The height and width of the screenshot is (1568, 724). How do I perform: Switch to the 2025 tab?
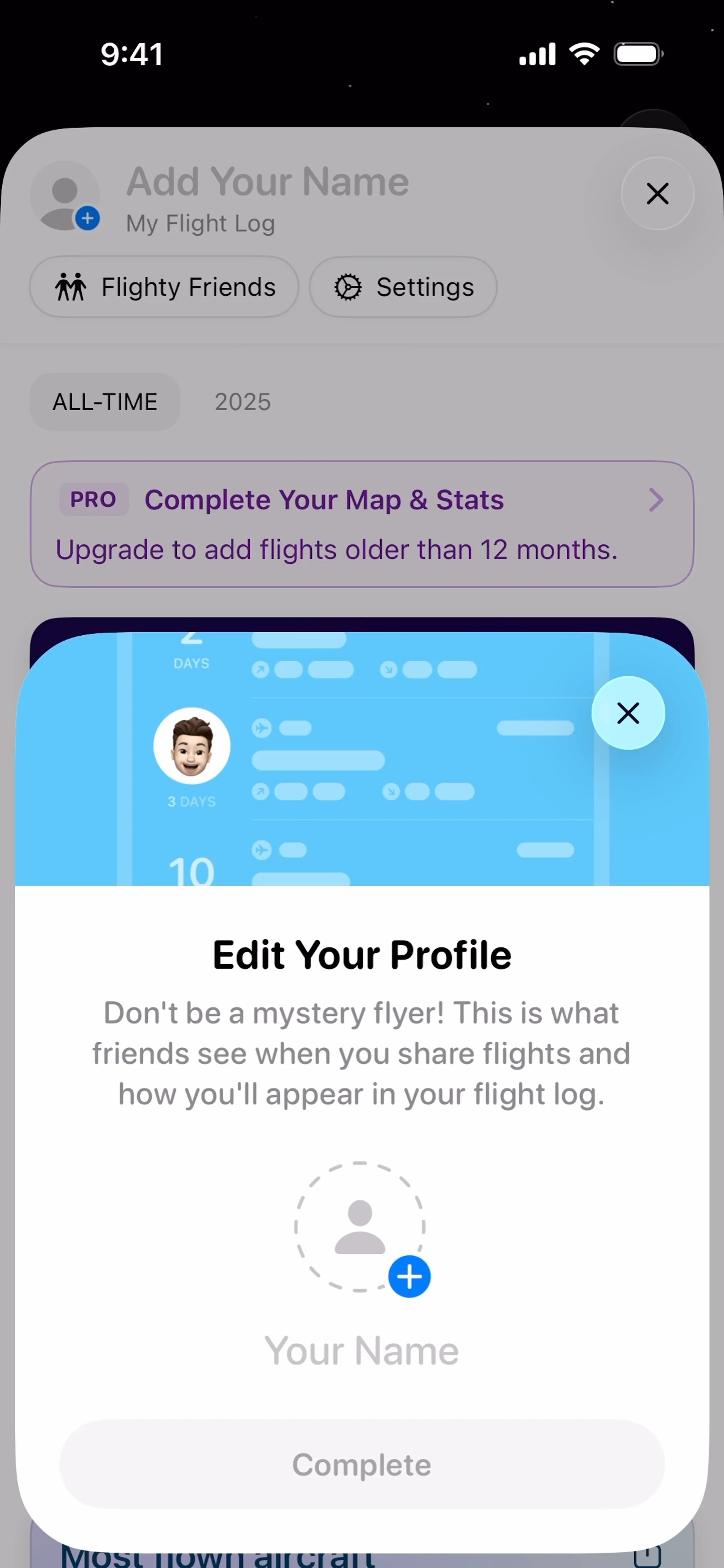pos(242,402)
